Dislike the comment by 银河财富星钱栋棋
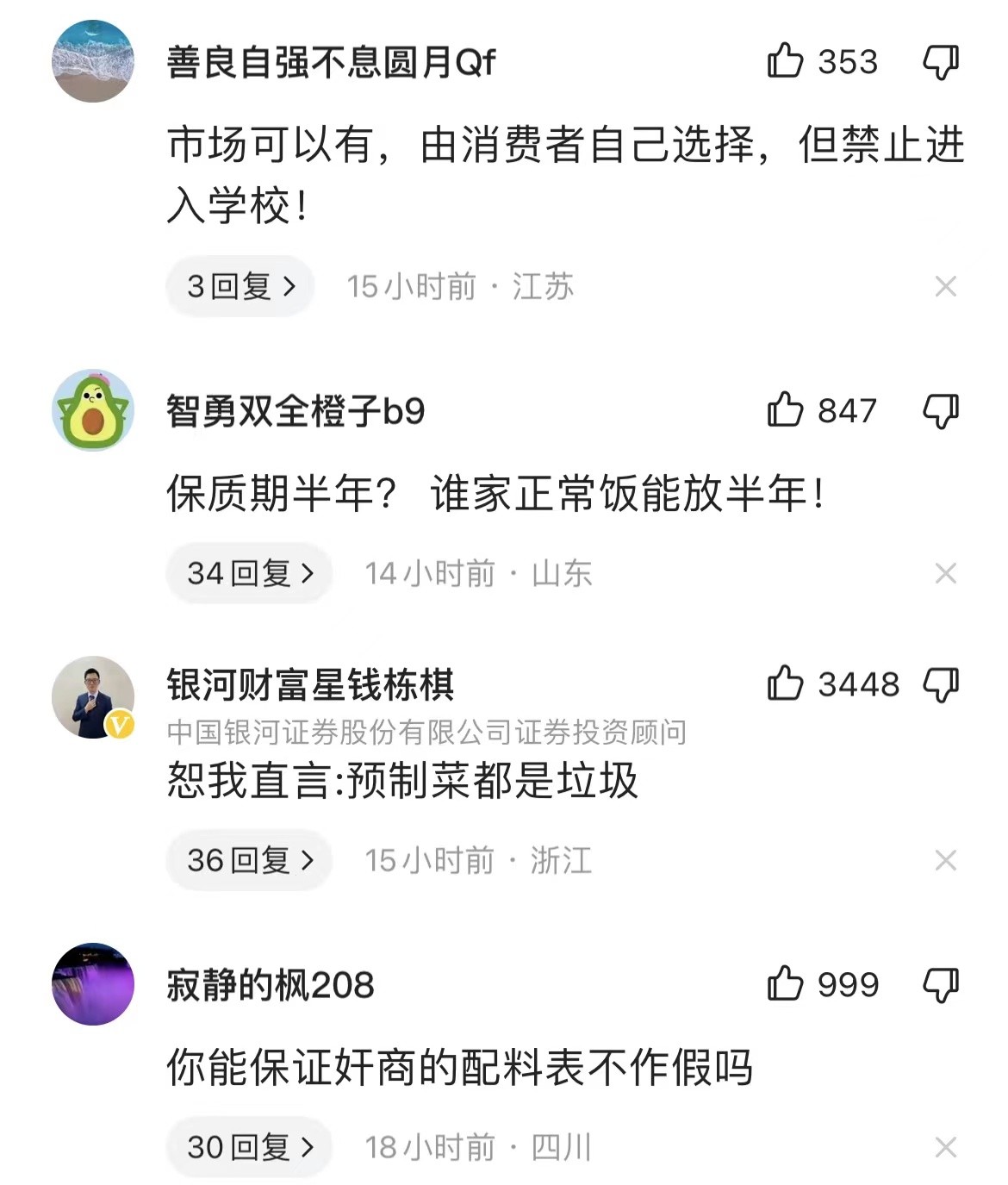This screenshot has width=1008, height=1185. coord(940,685)
